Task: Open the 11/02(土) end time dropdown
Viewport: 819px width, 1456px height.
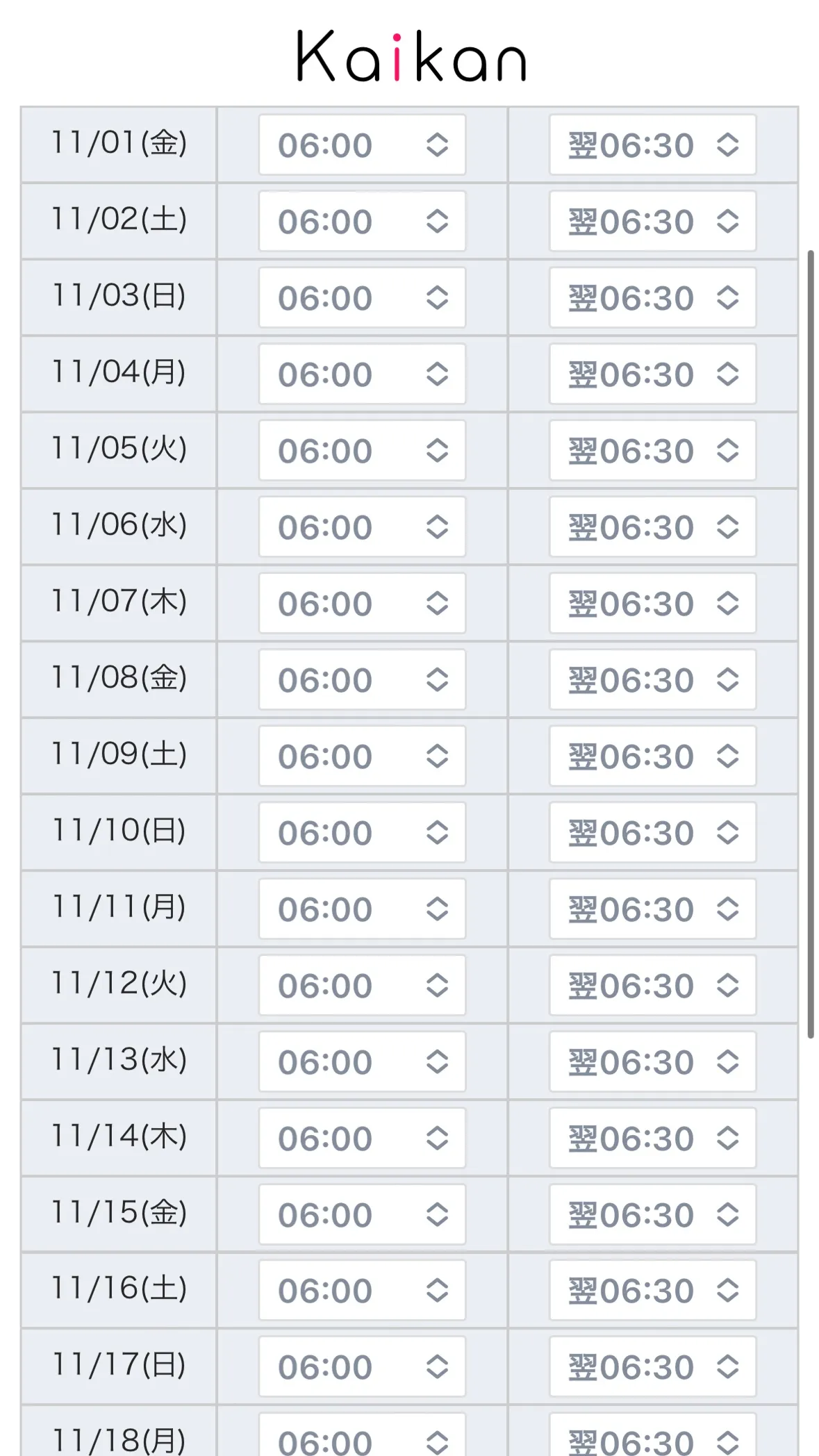Action: [652, 222]
